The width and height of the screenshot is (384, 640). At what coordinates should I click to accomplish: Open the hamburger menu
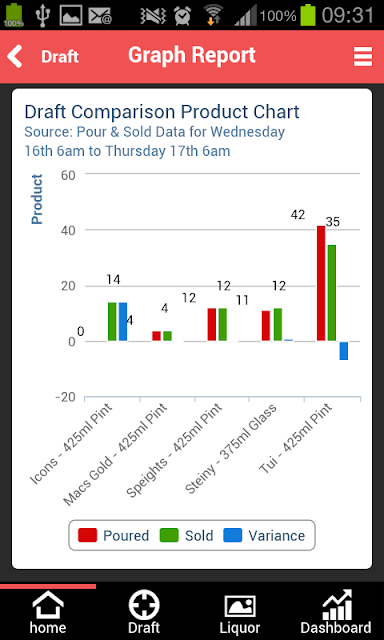[363, 56]
